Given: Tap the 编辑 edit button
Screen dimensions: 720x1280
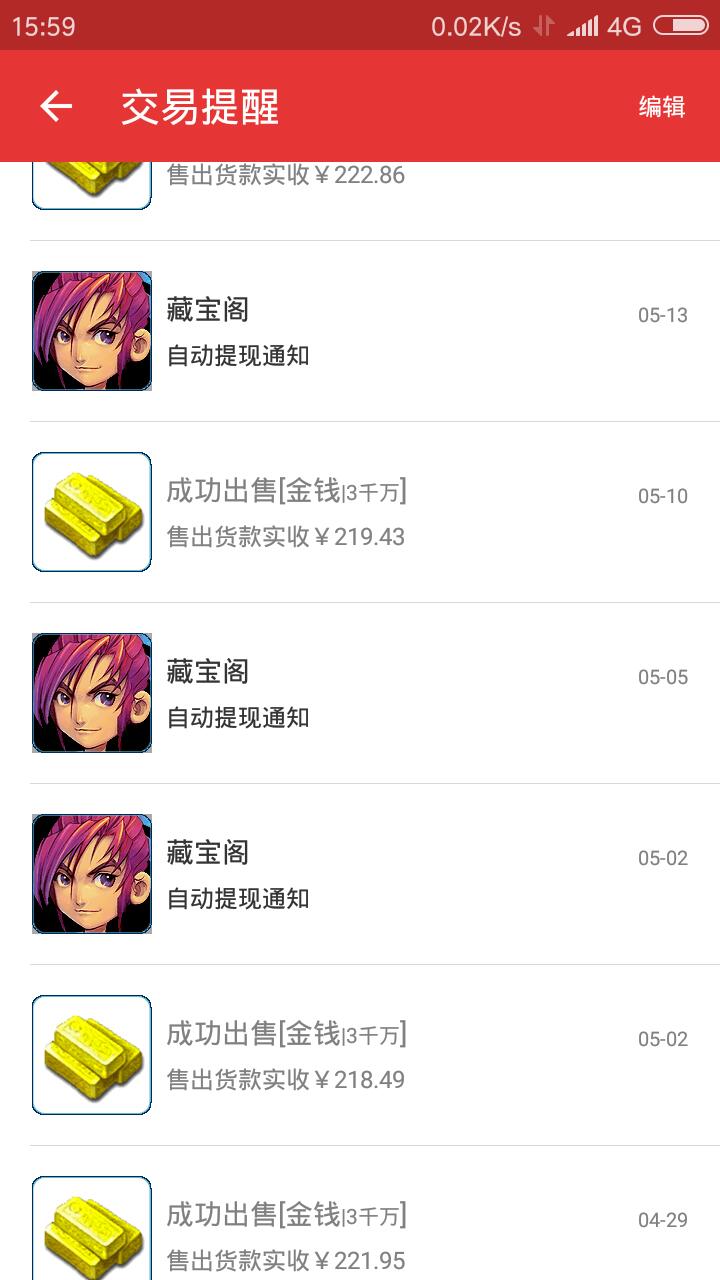Looking at the screenshot, I should 661,106.
